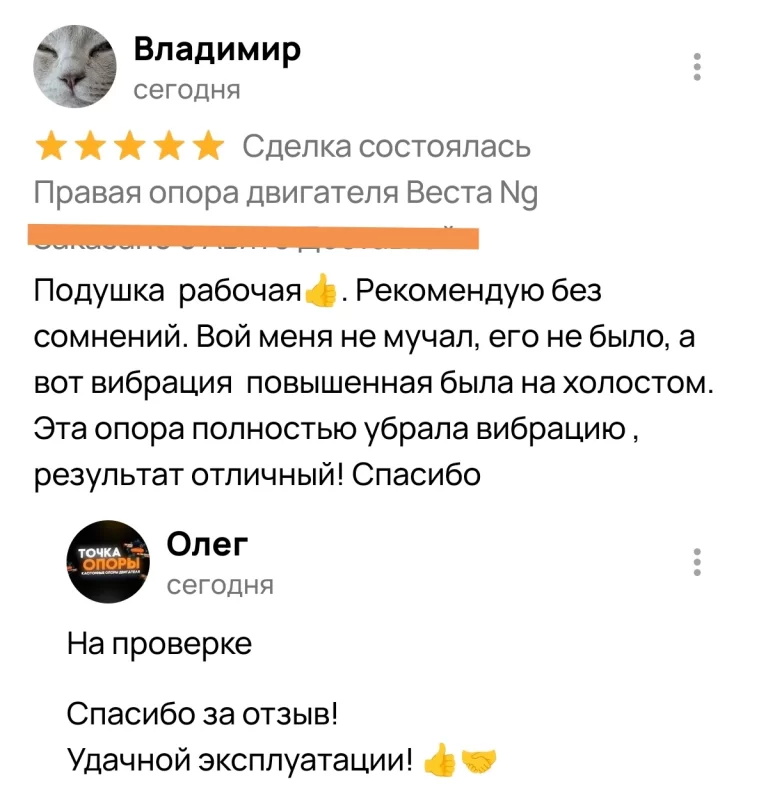
Task: Open the overflow menu on Владимир's review
Action: pos(697,66)
